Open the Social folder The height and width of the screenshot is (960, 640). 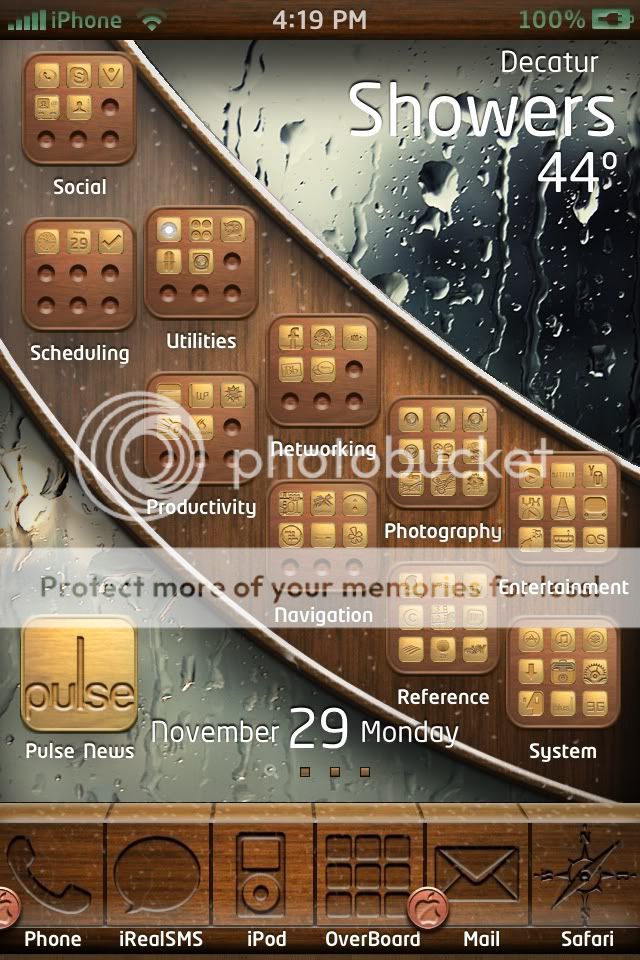tap(79, 108)
